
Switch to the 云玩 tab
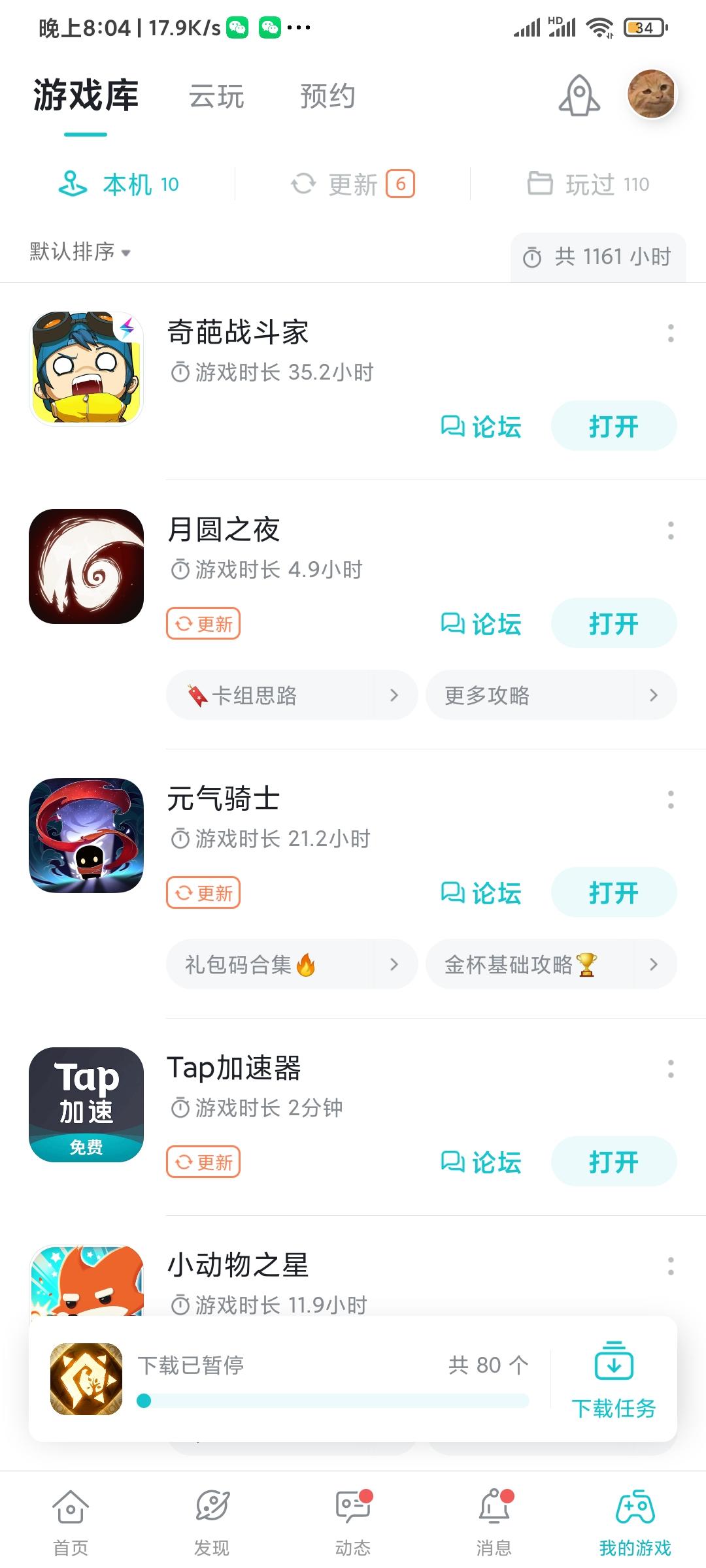215,97
